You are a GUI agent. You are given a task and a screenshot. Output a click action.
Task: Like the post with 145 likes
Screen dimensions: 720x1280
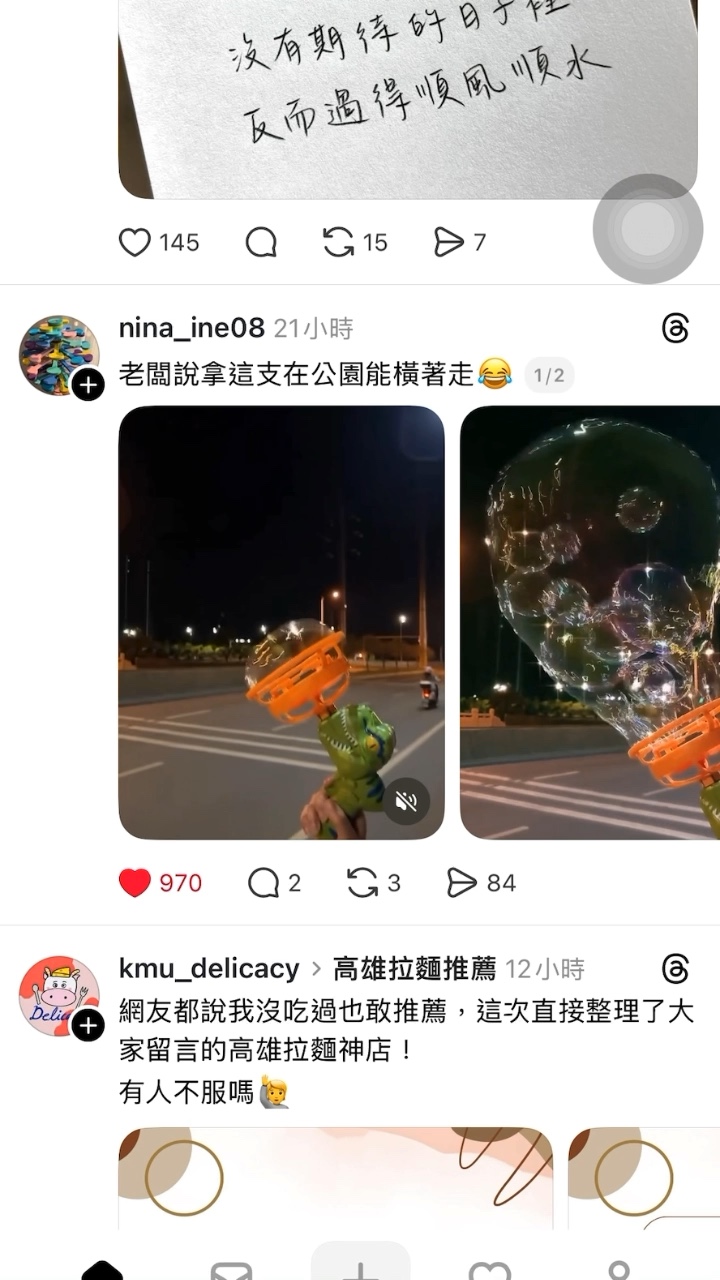135,242
